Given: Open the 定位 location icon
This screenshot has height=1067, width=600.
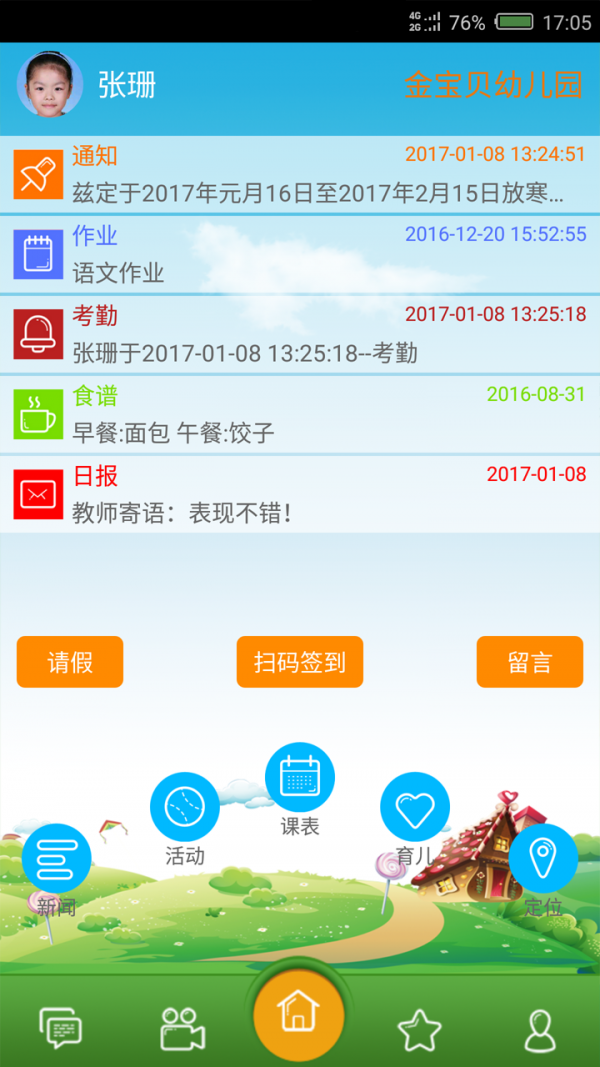Looking at the screenshot, I should point(543,858).
